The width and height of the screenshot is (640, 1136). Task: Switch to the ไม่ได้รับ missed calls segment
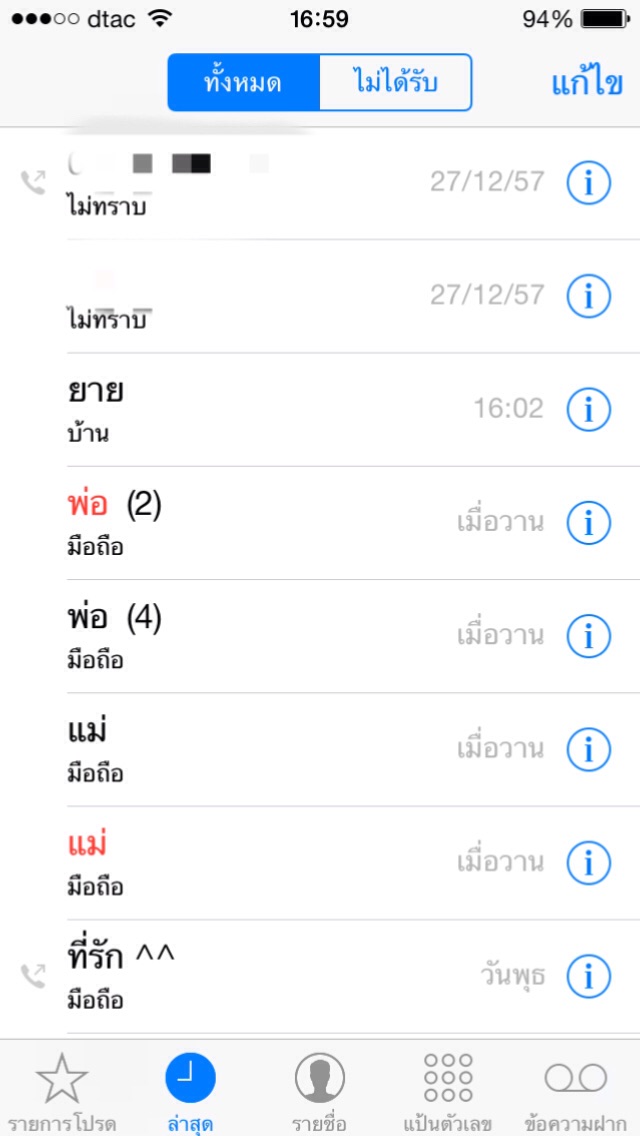tap(396, 83)
